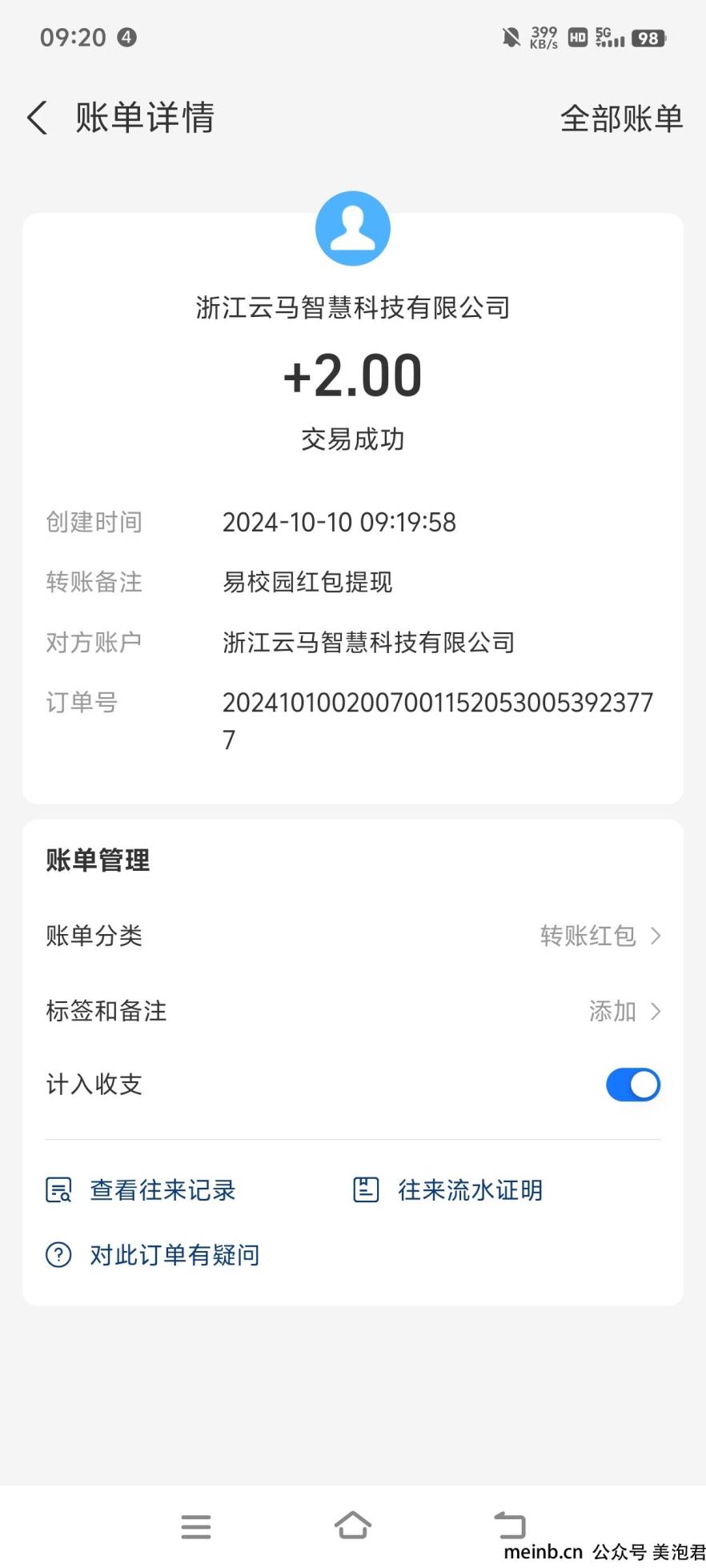Go back using the top-left arrow
The image size is (706, 1568).
(37, 118)
